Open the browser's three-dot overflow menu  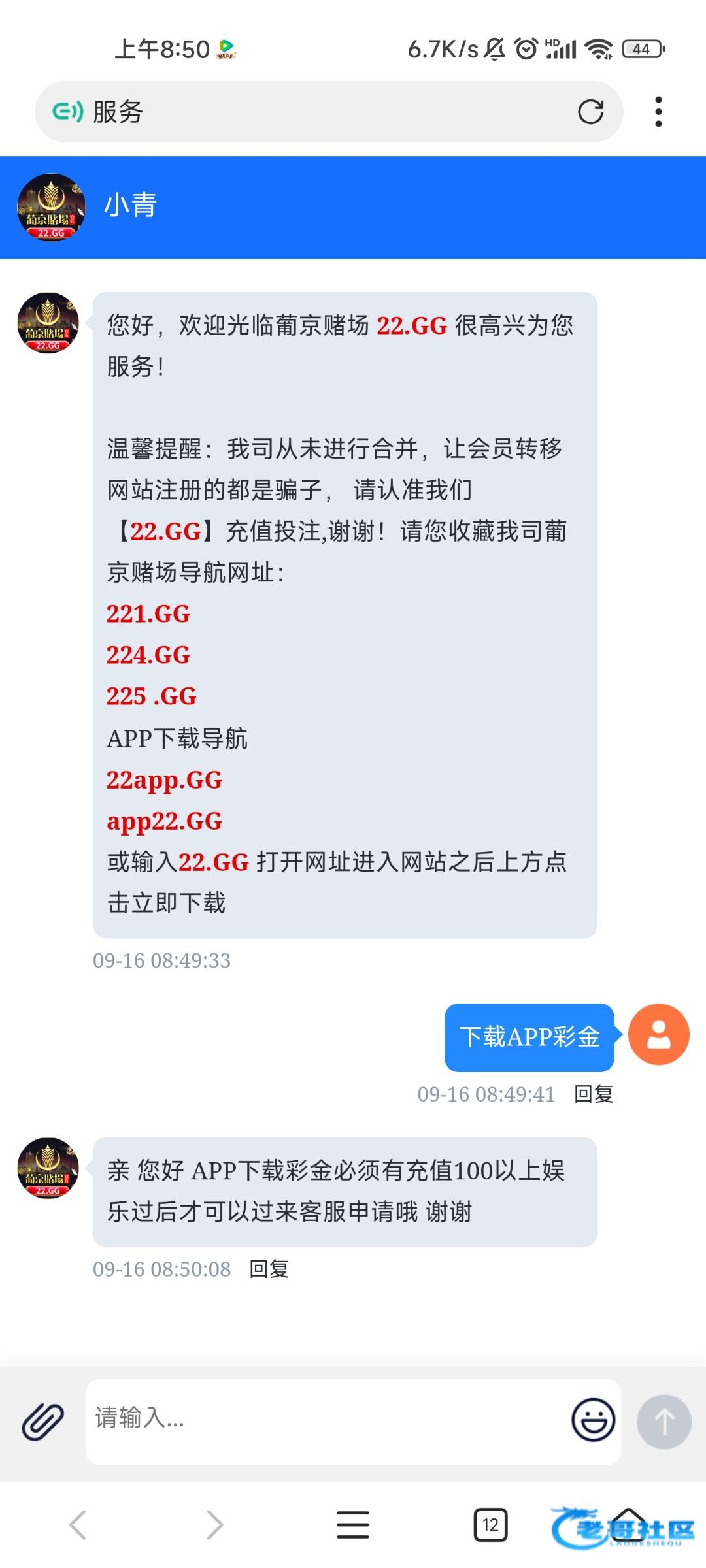(658, 112)
